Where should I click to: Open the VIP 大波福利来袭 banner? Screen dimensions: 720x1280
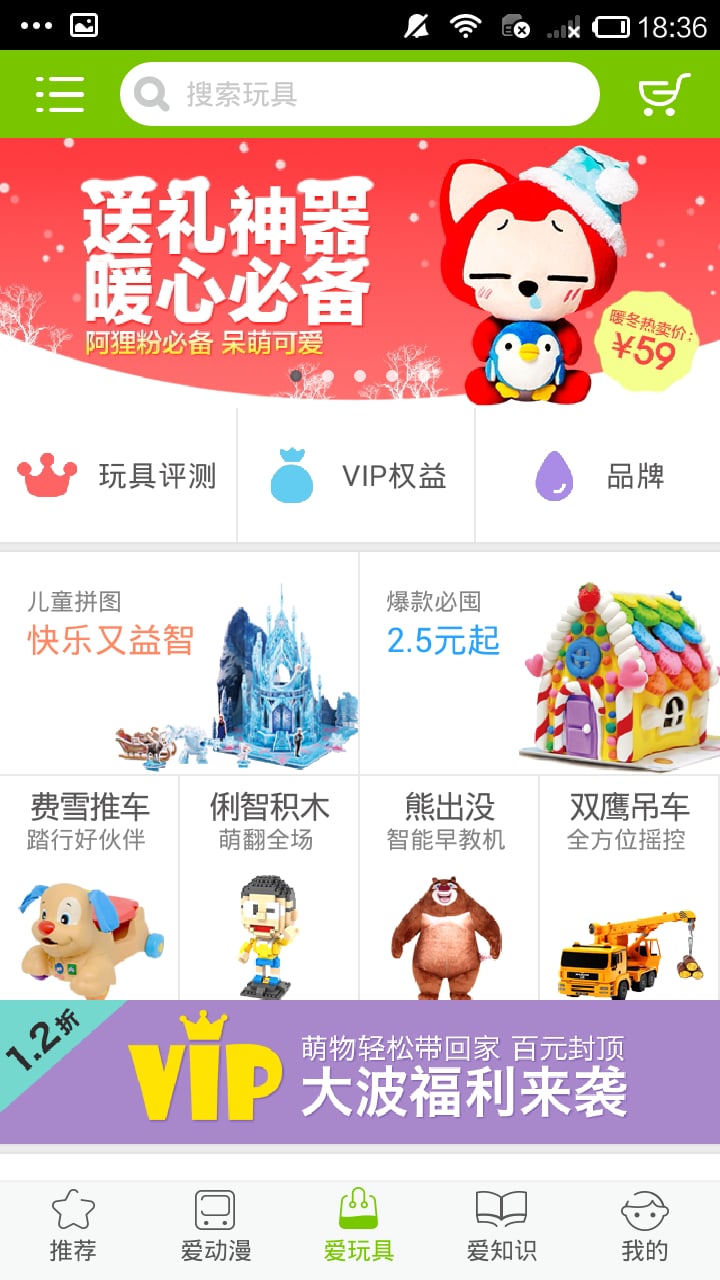coord(360,1072)
